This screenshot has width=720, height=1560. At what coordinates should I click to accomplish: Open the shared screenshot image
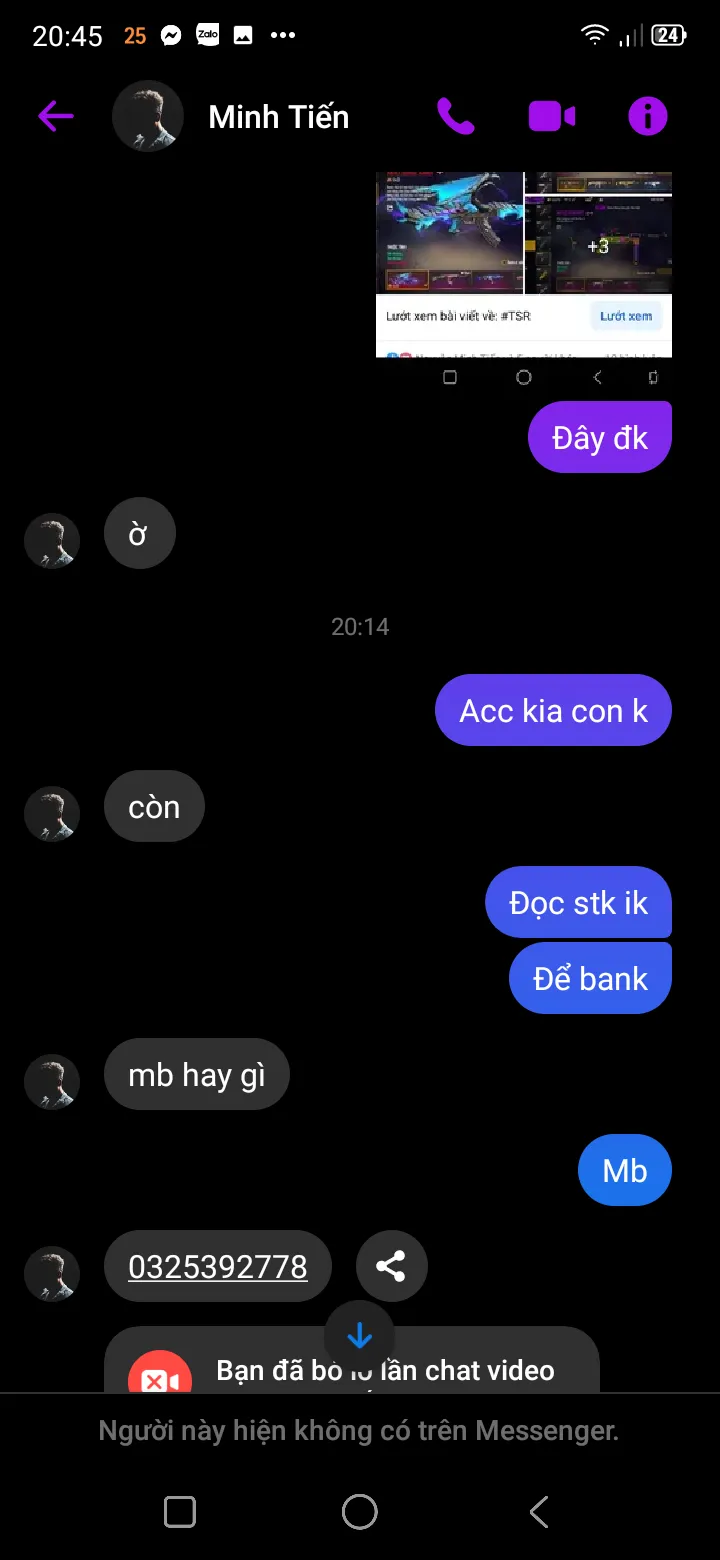click(x=523, y=264)
